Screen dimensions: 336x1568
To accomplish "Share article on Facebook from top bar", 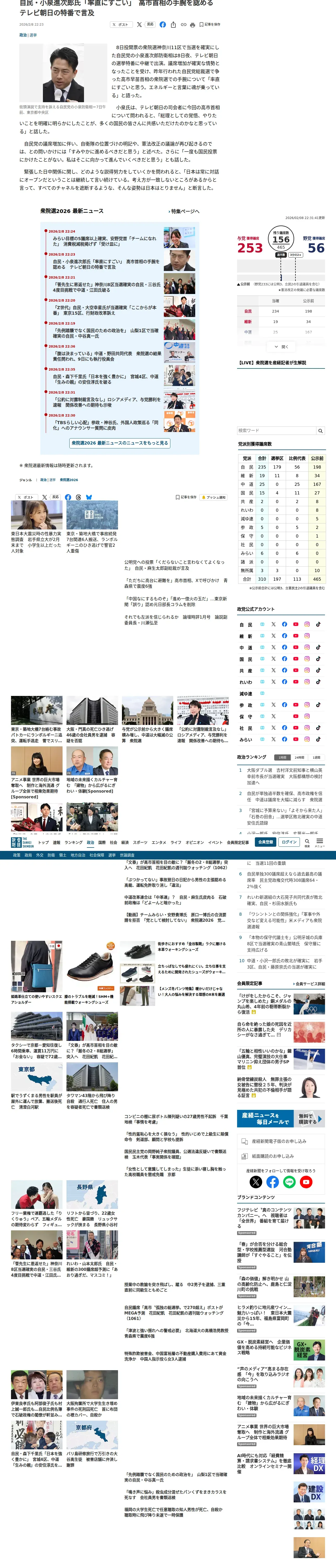I will coord(163,25).
